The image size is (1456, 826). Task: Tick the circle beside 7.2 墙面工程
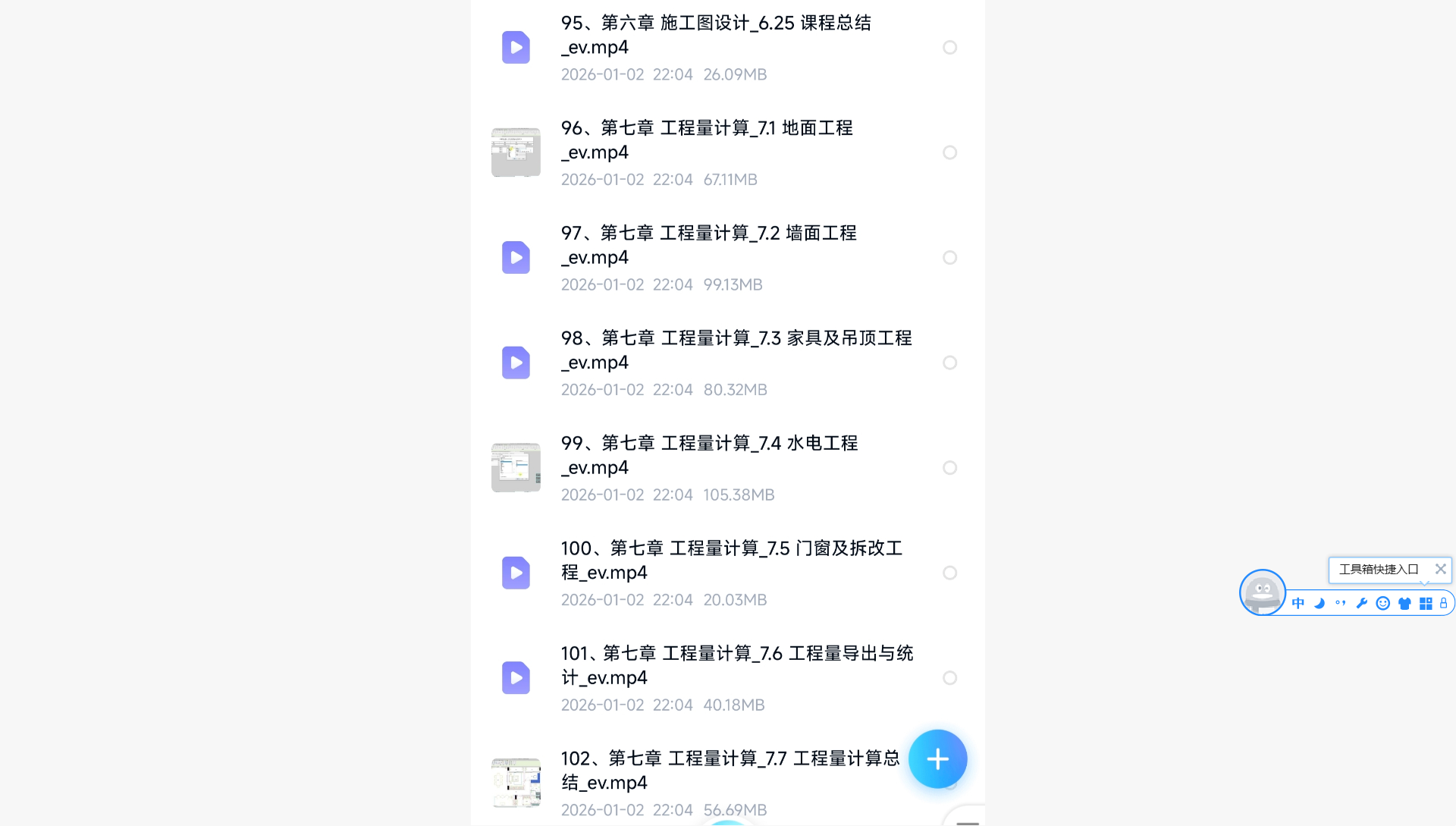pos(949,258)
